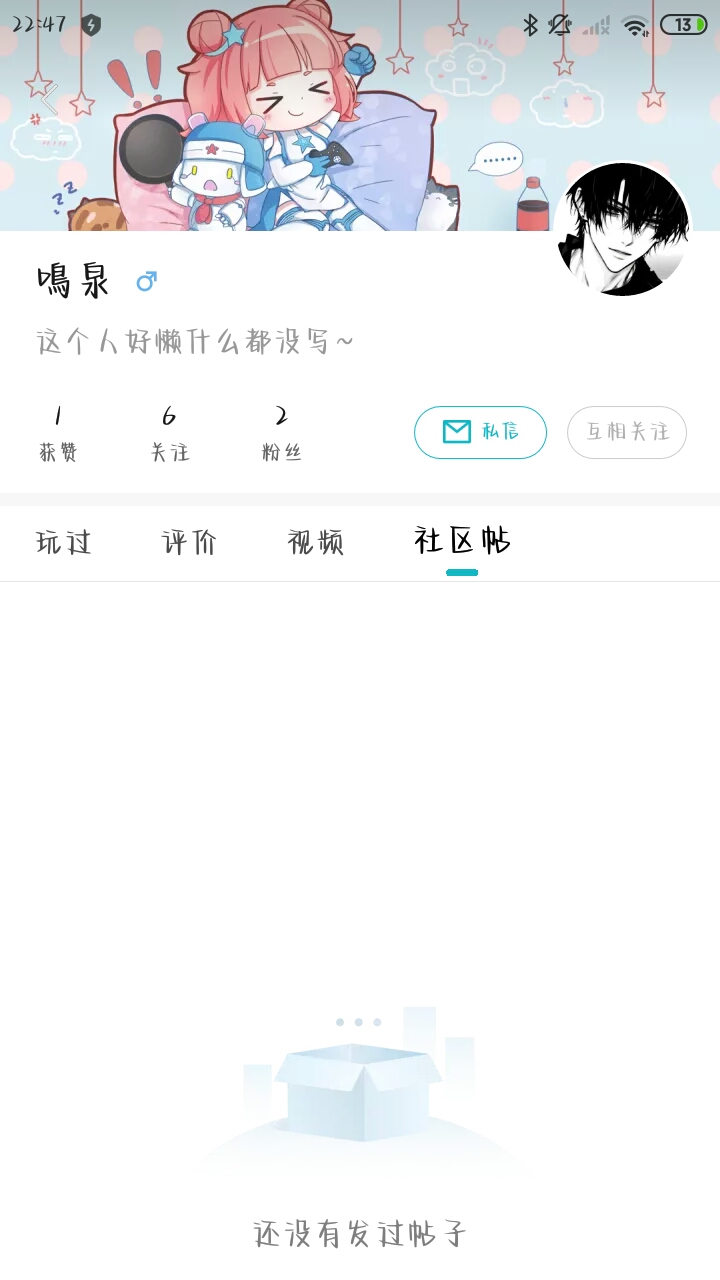The width and height of the screenshot is (720, 1280).
Task: Switch to the 评价 tab
Action: tap(189, 543)
